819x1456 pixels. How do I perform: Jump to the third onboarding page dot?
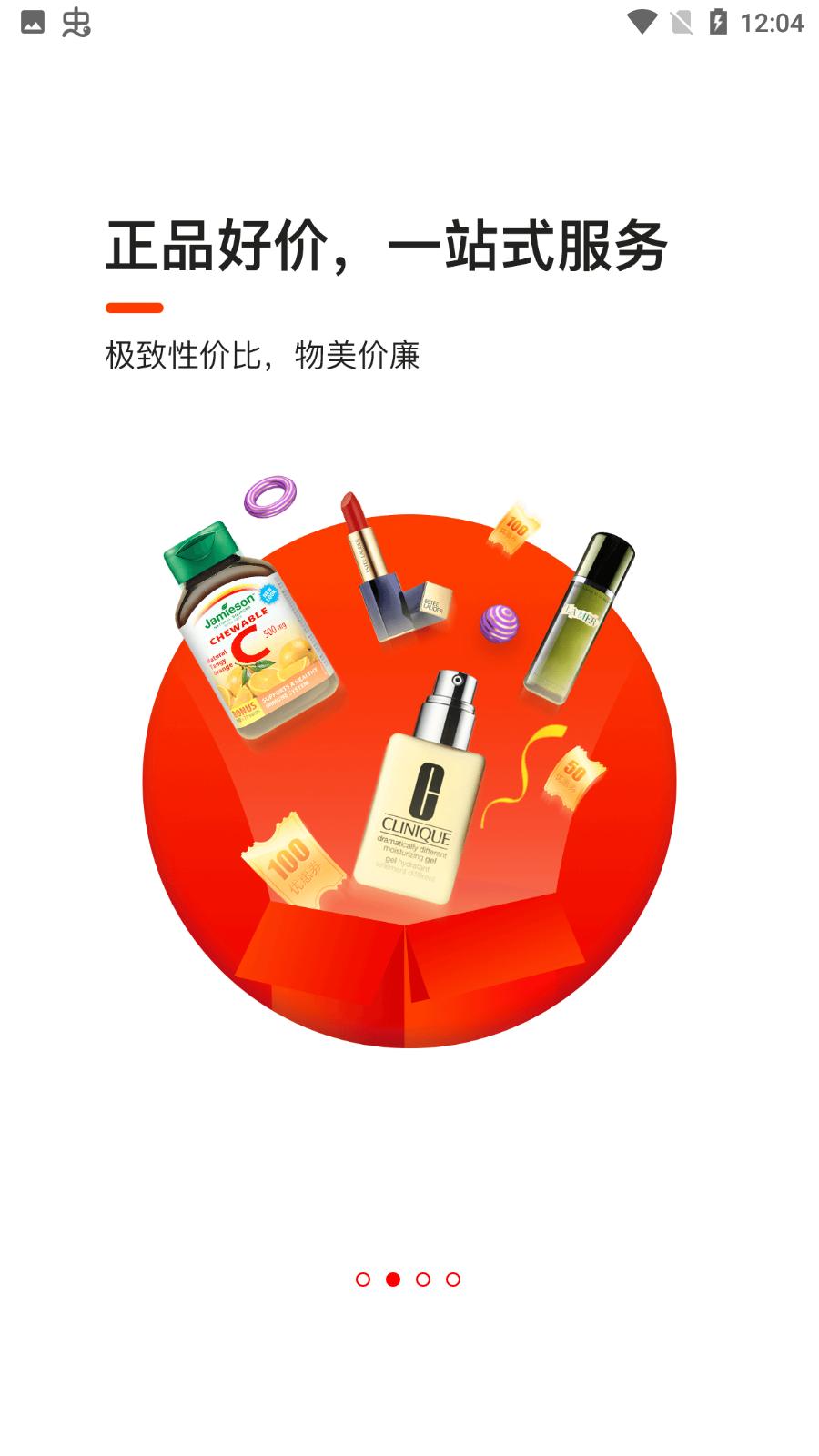[423, 1279]
